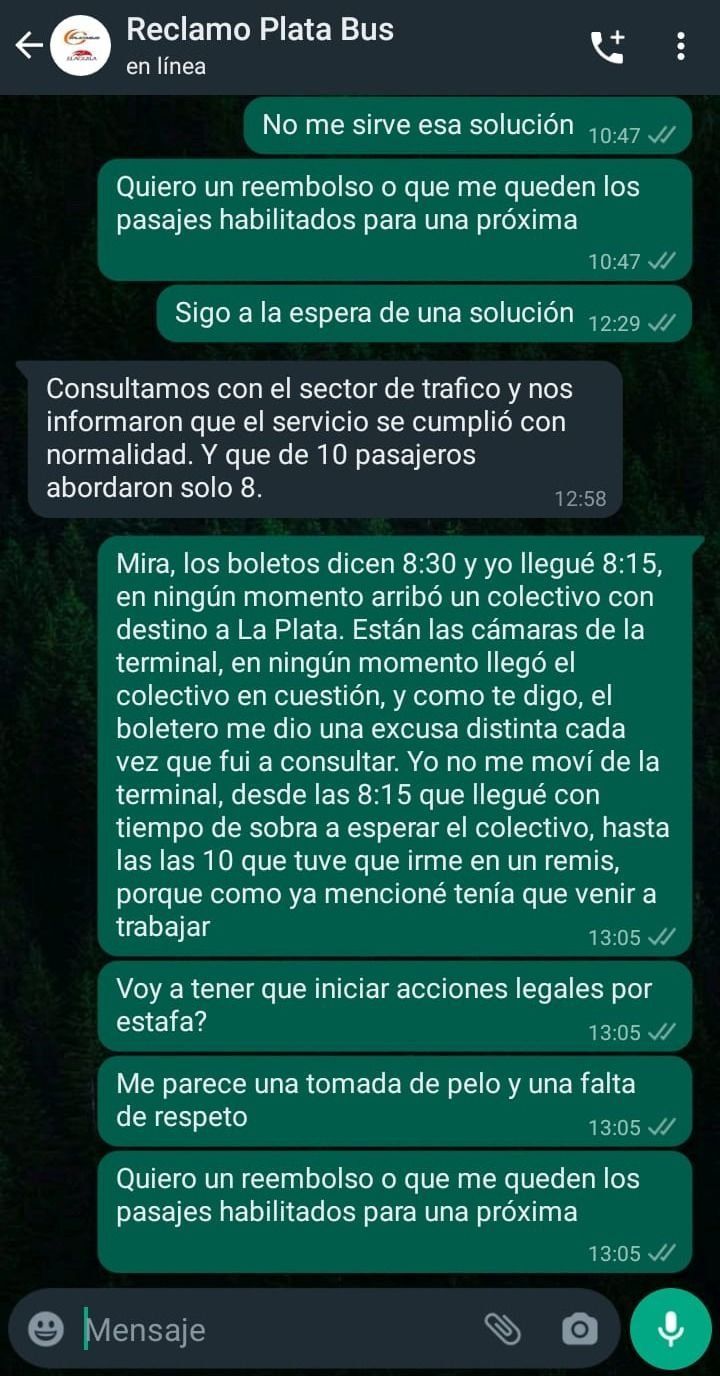Open the overflow menu
The image size is (720, 1376).
coord(681,46)
